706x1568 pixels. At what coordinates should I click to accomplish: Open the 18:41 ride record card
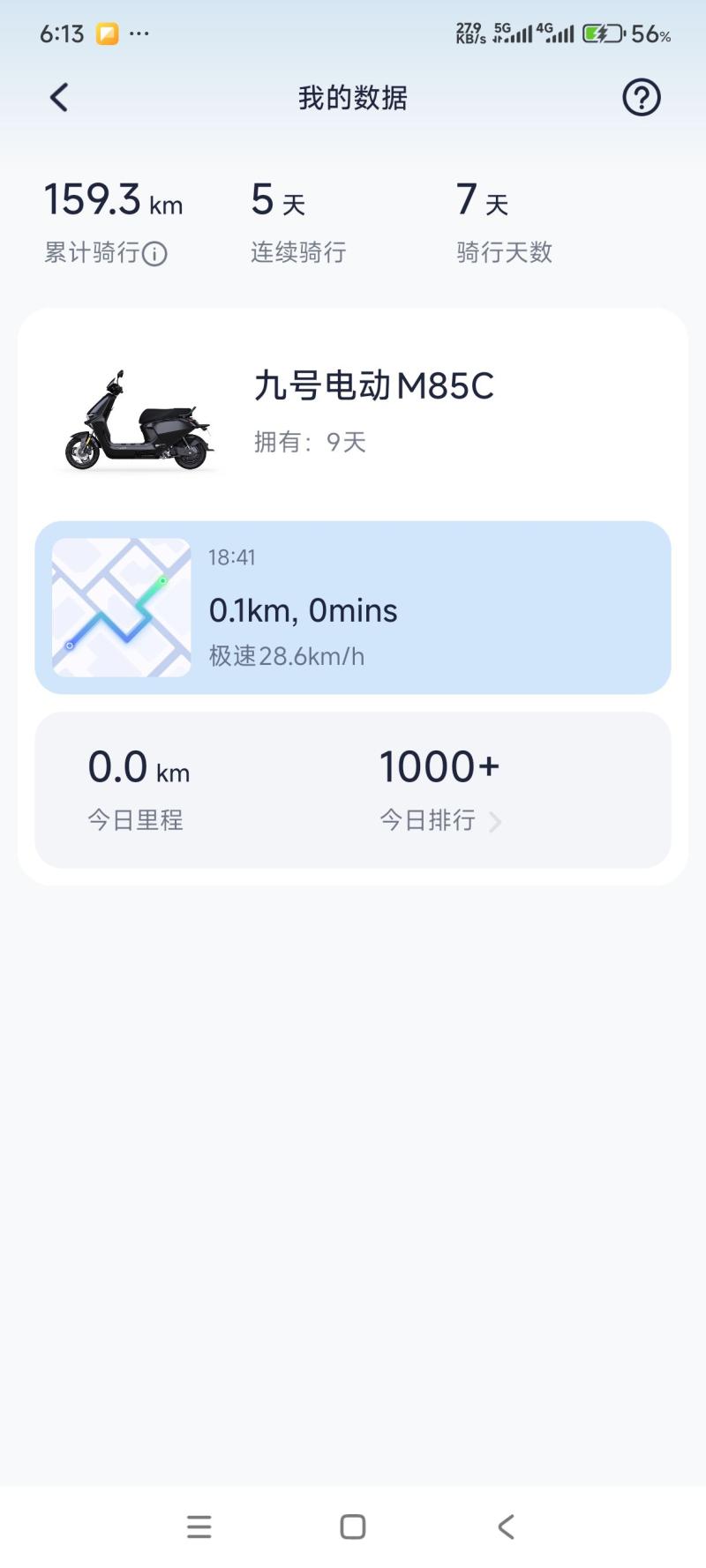353,608
